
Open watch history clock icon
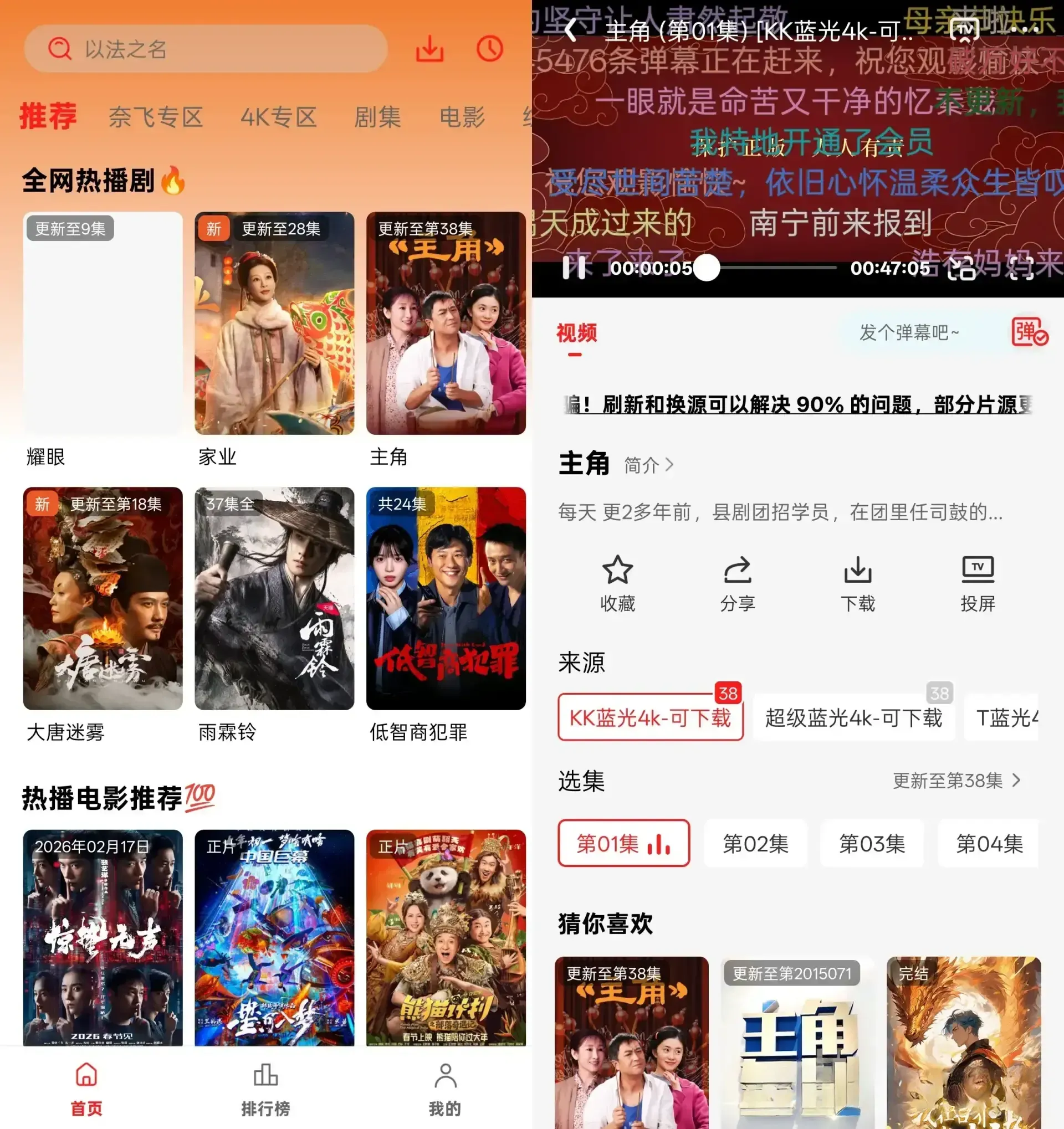tap(490, 49)
